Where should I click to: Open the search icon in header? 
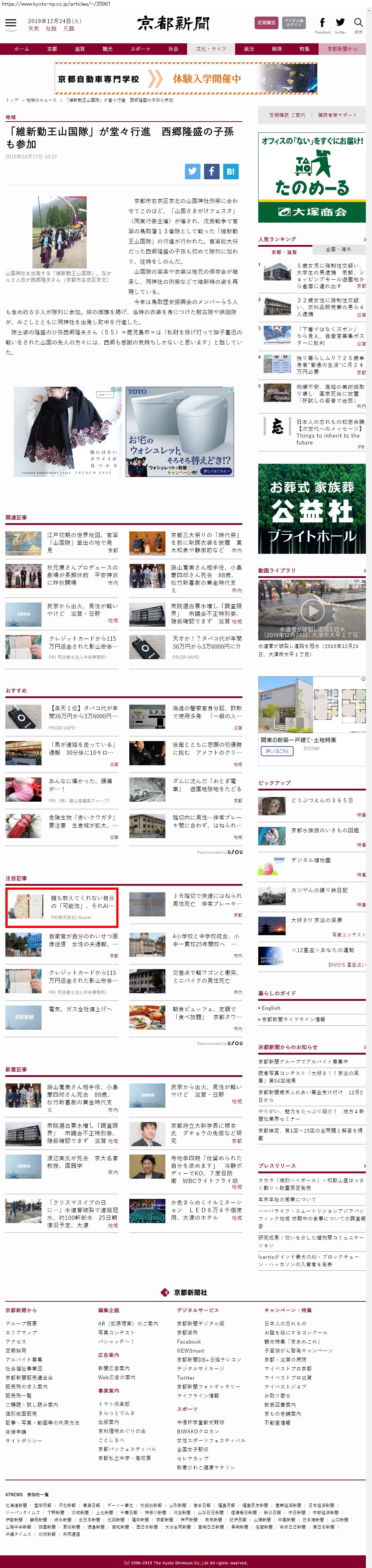tap(358, 24)
